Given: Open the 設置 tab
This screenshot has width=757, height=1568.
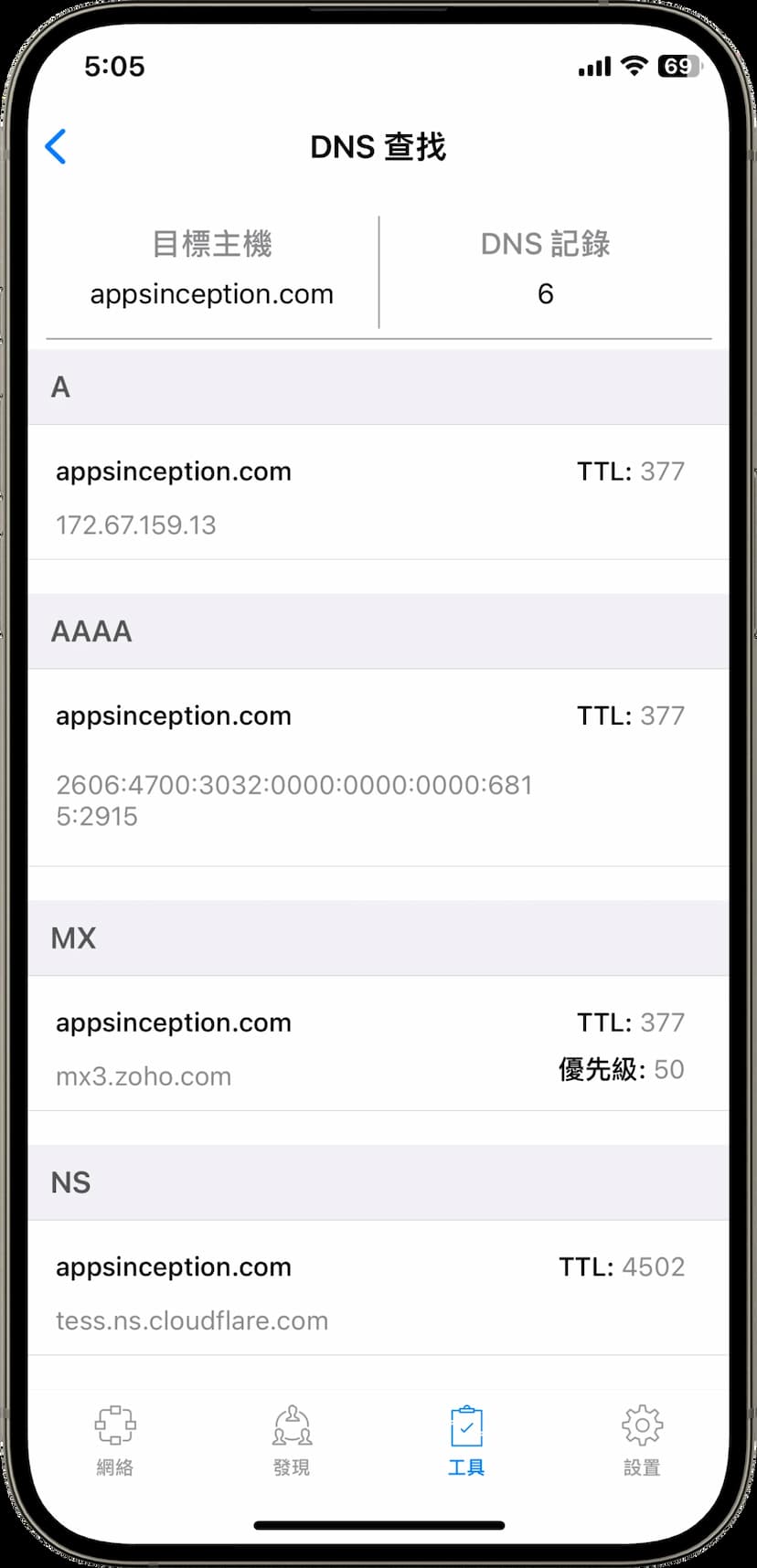Looking at the screenshot, I should tap(642, 1440).
